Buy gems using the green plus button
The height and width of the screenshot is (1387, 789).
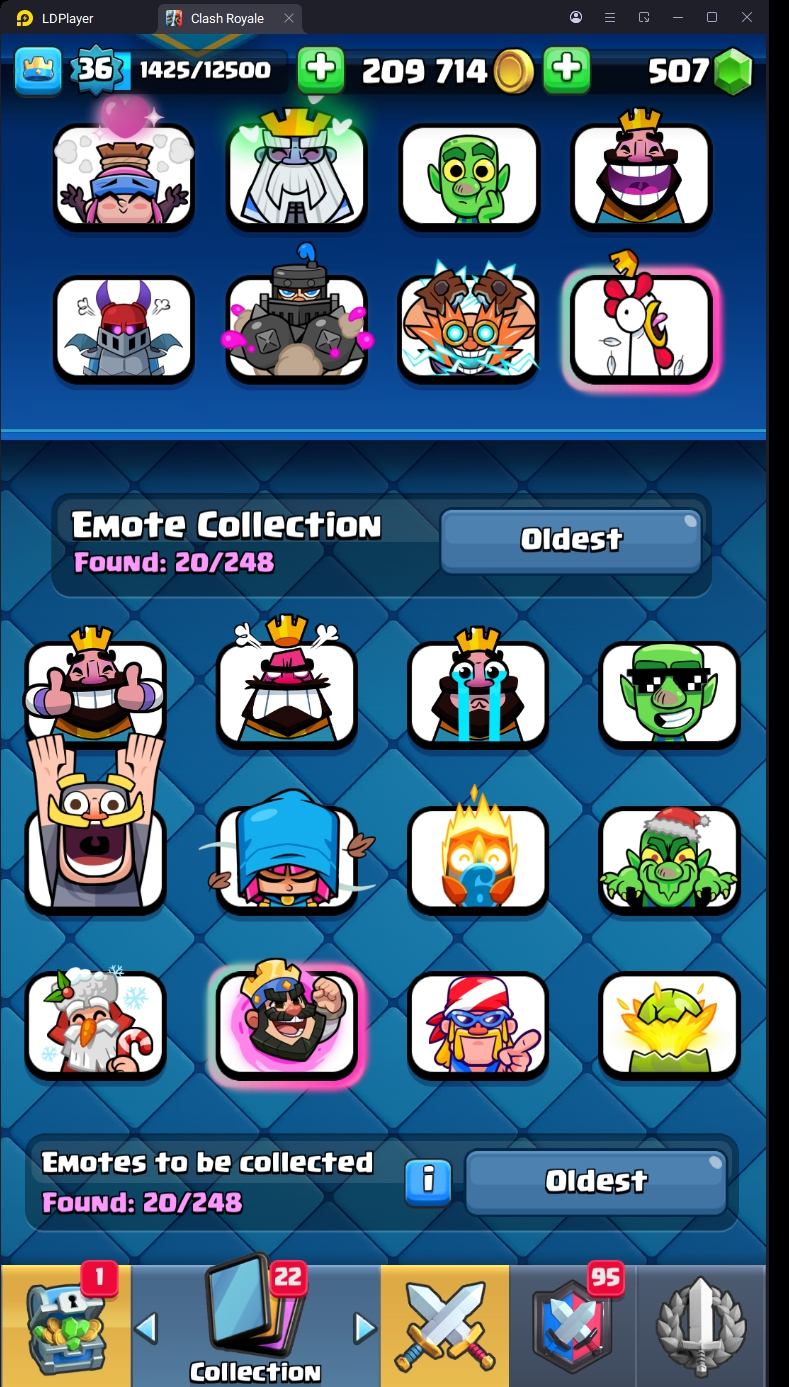[x=566, y=69]
